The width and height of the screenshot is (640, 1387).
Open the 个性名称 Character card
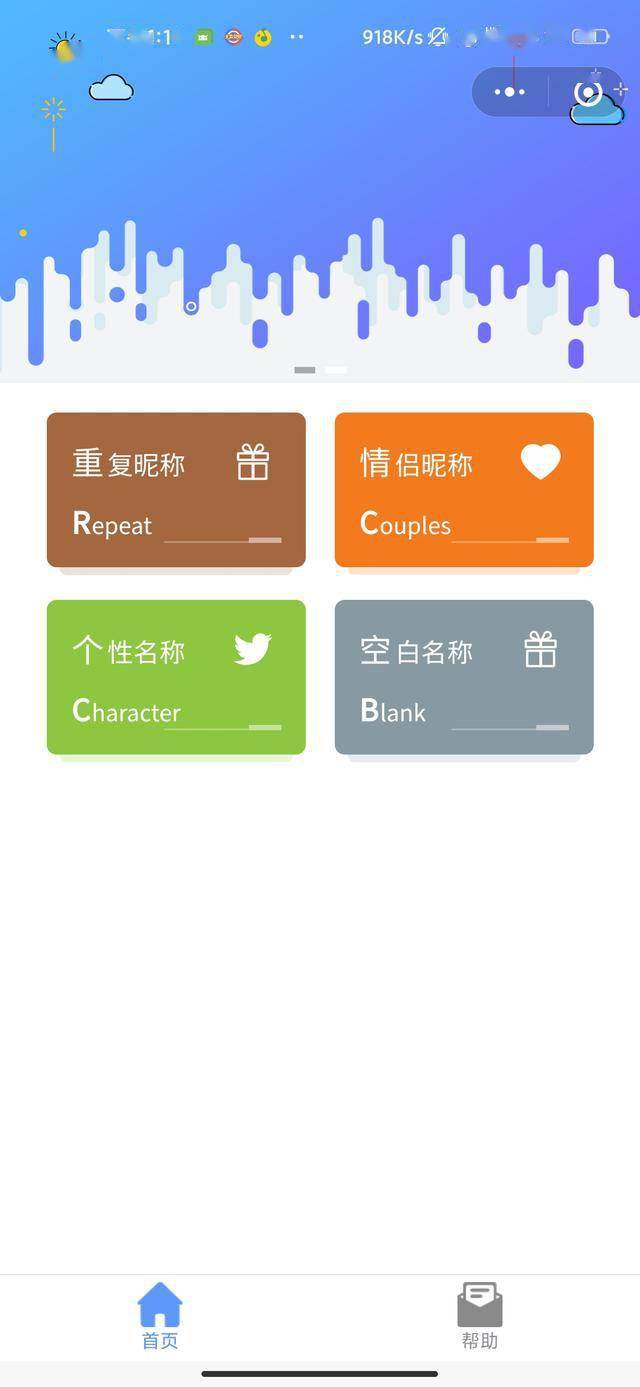point(176,677)
